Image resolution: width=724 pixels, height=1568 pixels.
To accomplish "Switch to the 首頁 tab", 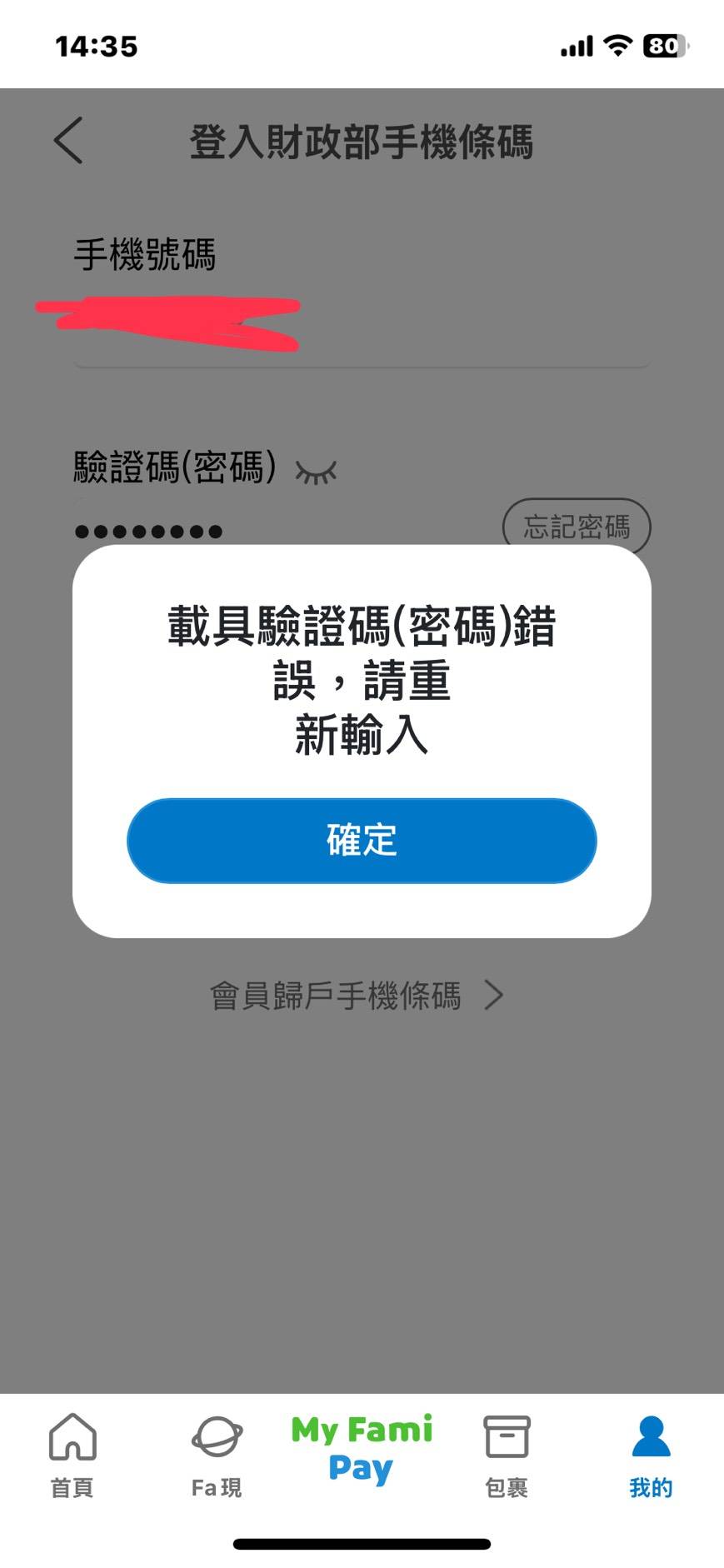I will (x=72, y=1456).
